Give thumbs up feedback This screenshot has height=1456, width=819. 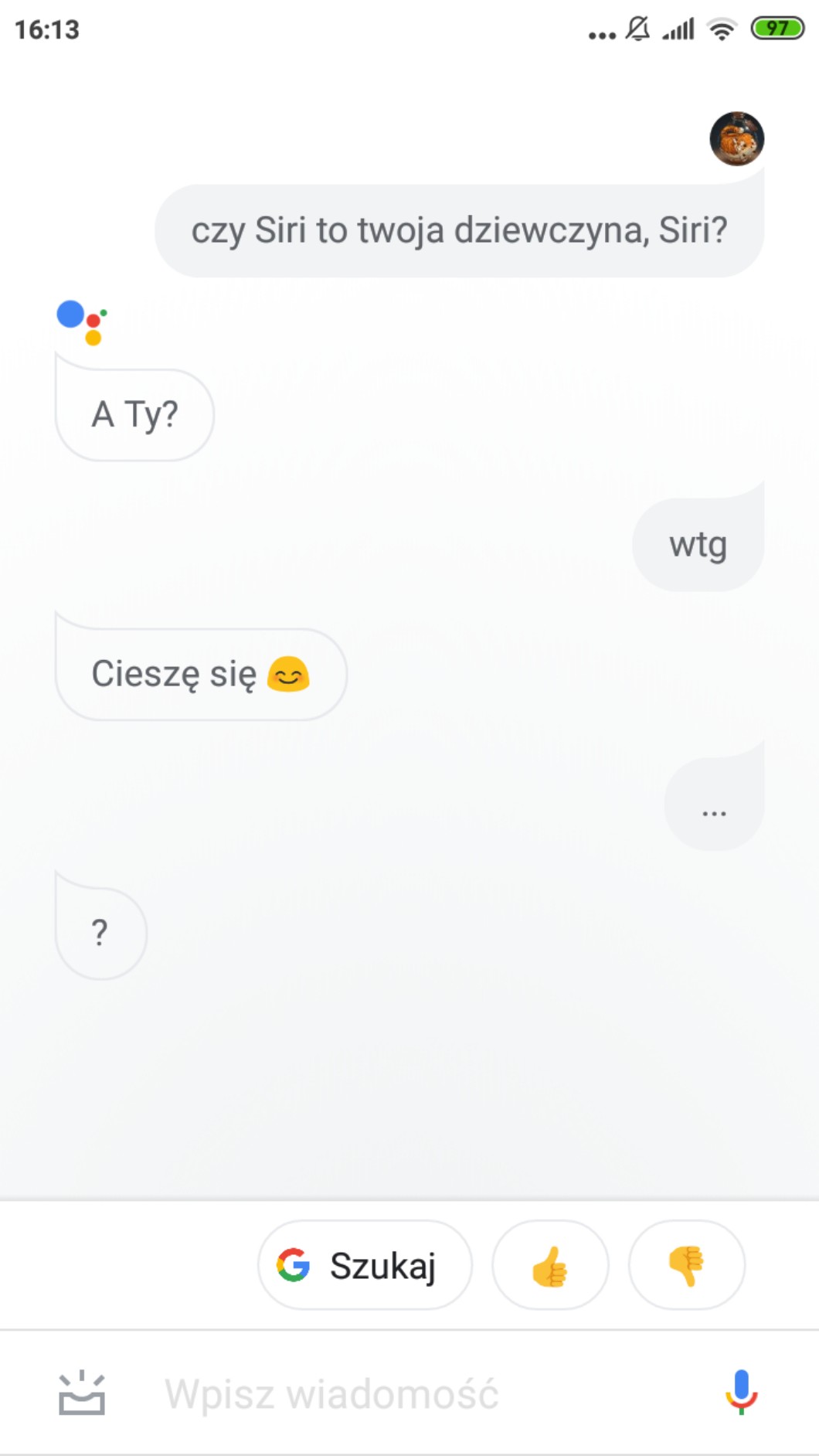tap(550, 1265)
